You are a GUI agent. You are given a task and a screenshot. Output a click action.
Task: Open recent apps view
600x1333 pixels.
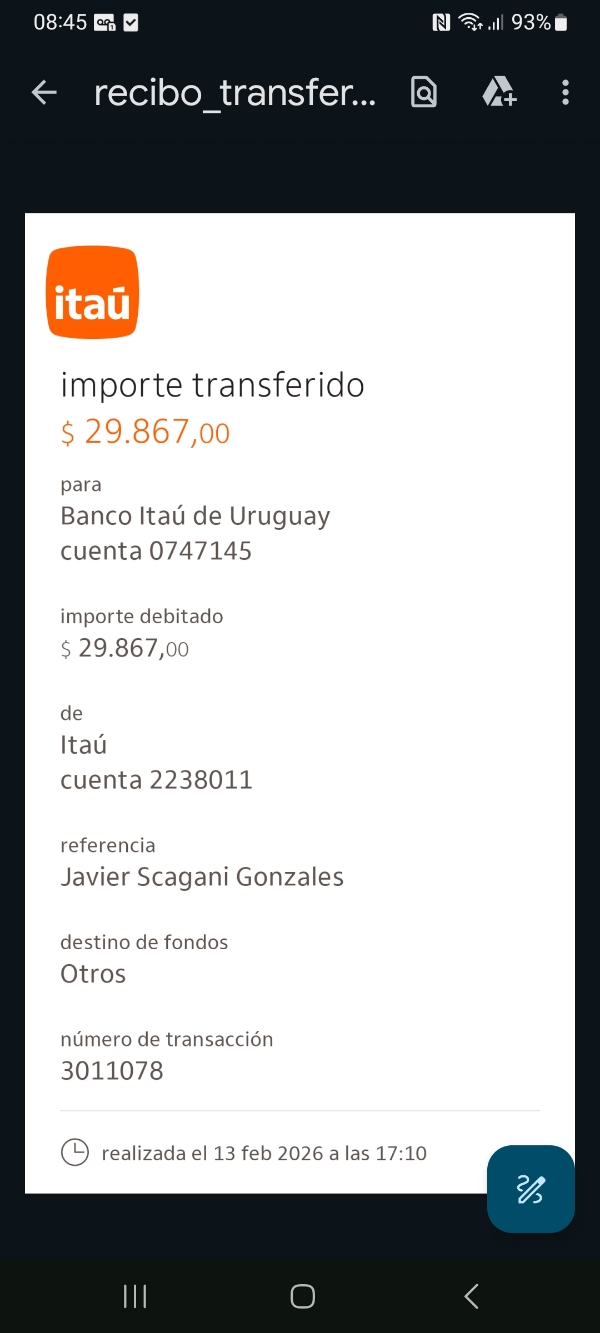pyautogui.click(x=135, y=1297)
